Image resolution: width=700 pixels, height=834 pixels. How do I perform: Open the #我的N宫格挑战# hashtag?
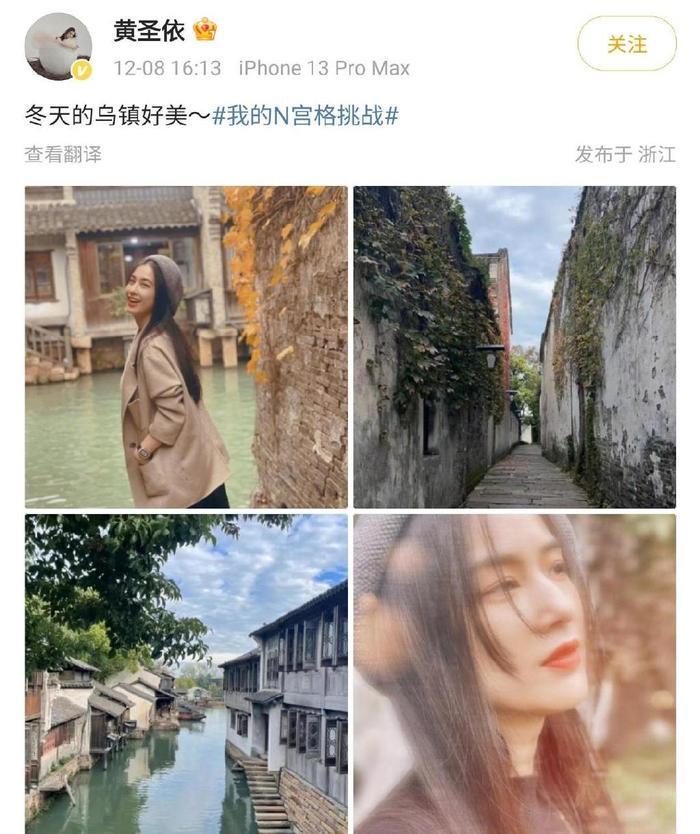(x=305, y=115)
